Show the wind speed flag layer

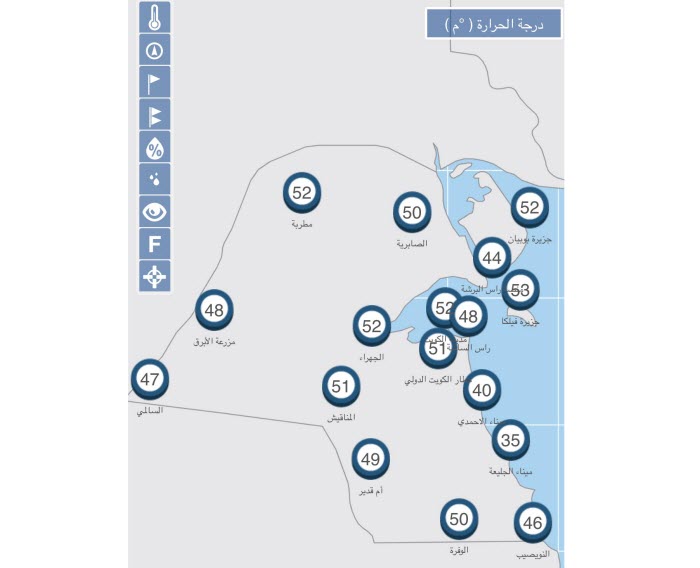click(154, 82)
